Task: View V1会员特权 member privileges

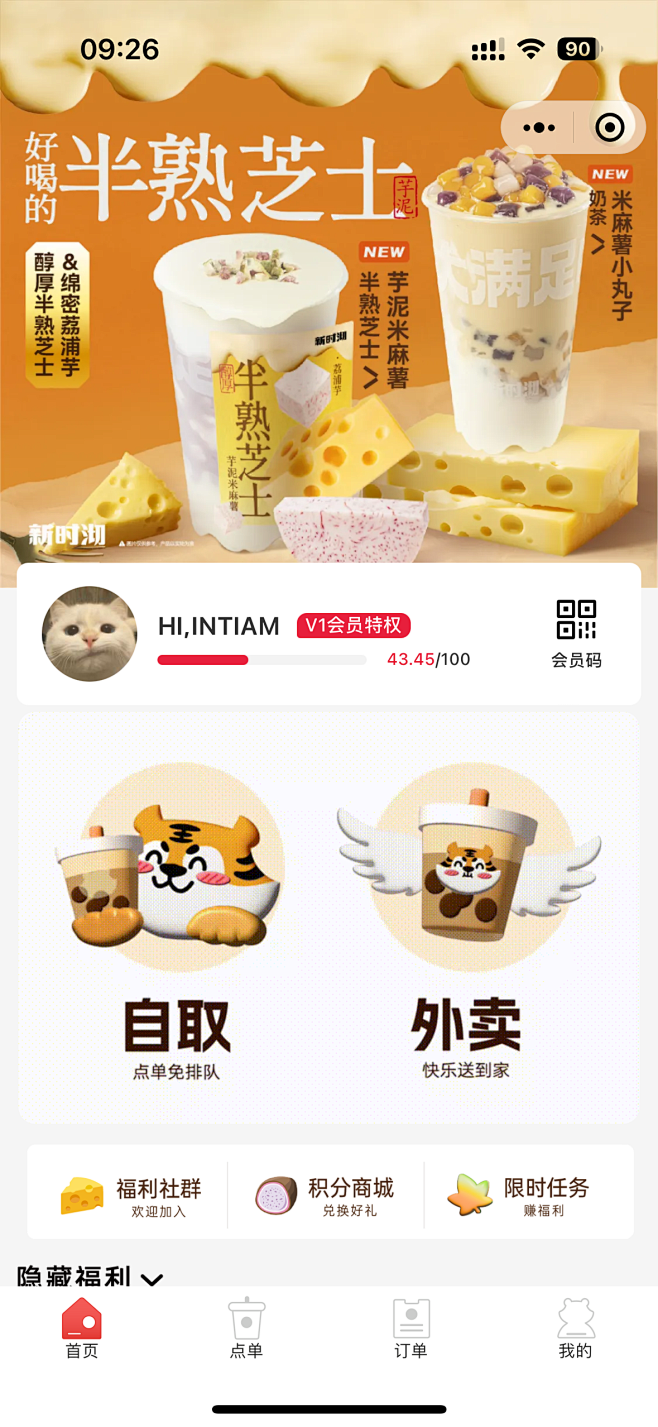Action: click(x=353, y=626)
